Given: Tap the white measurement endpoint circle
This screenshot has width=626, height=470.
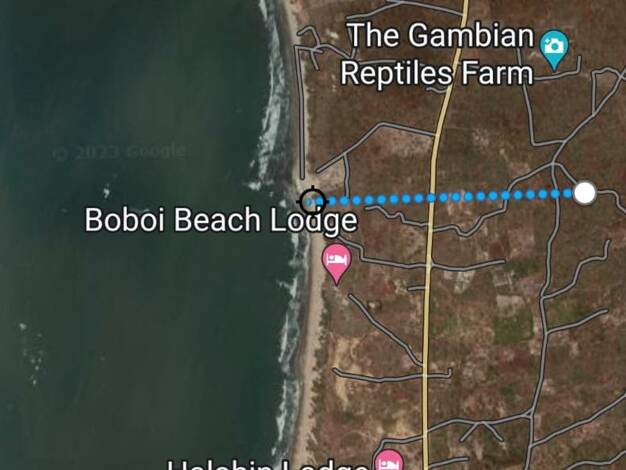Looking at the screenshot, I should pos(584,193).
